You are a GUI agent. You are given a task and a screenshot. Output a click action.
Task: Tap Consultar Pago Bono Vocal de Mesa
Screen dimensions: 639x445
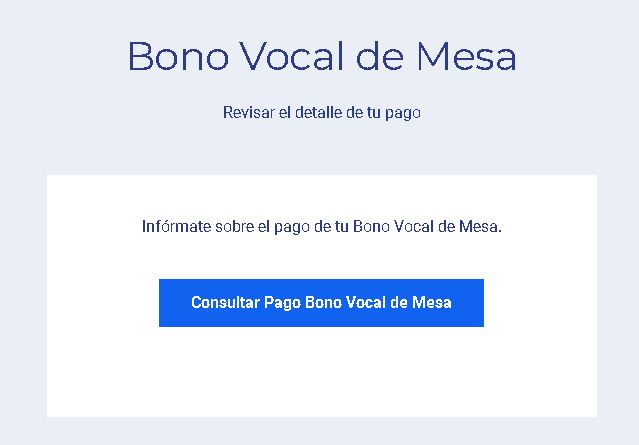[x=321, y=302]
